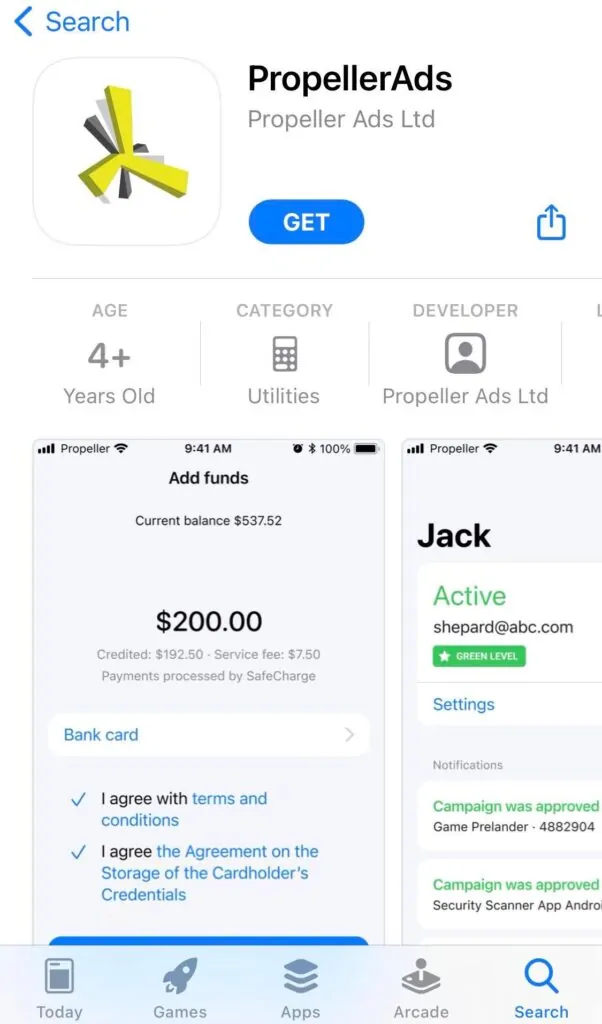Viewport: 602px width, 1024px height.
Task: Open developer Propeller Ads Ltd page
Action: (465, 355)
